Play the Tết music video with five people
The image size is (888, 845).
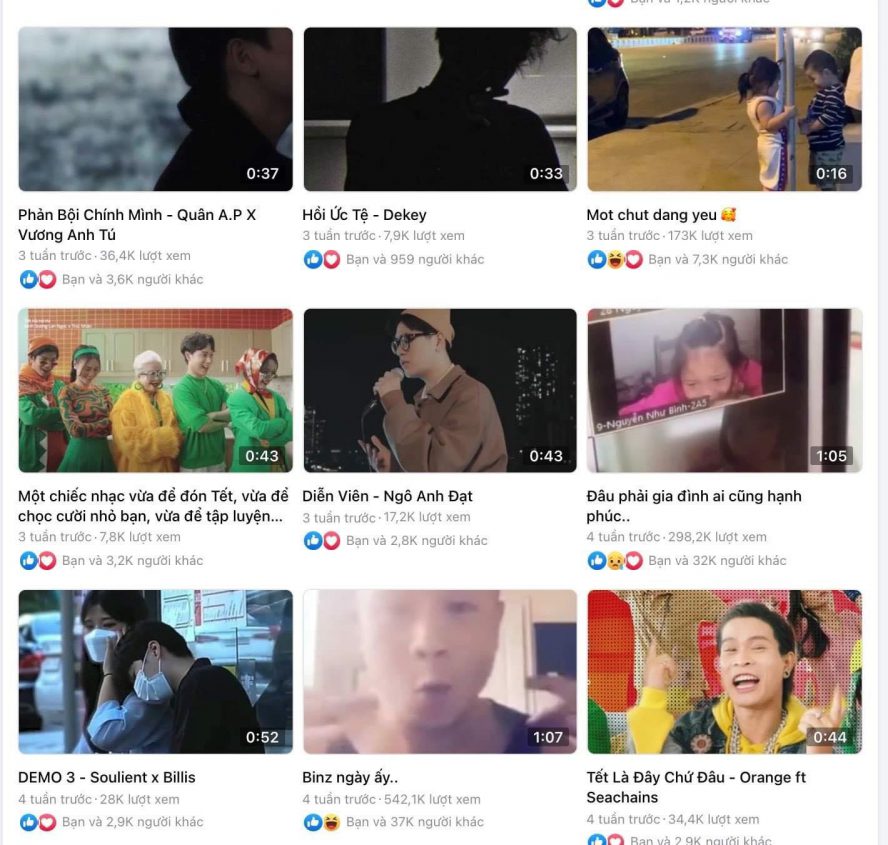pyautogui.click(x=155, y=390)
